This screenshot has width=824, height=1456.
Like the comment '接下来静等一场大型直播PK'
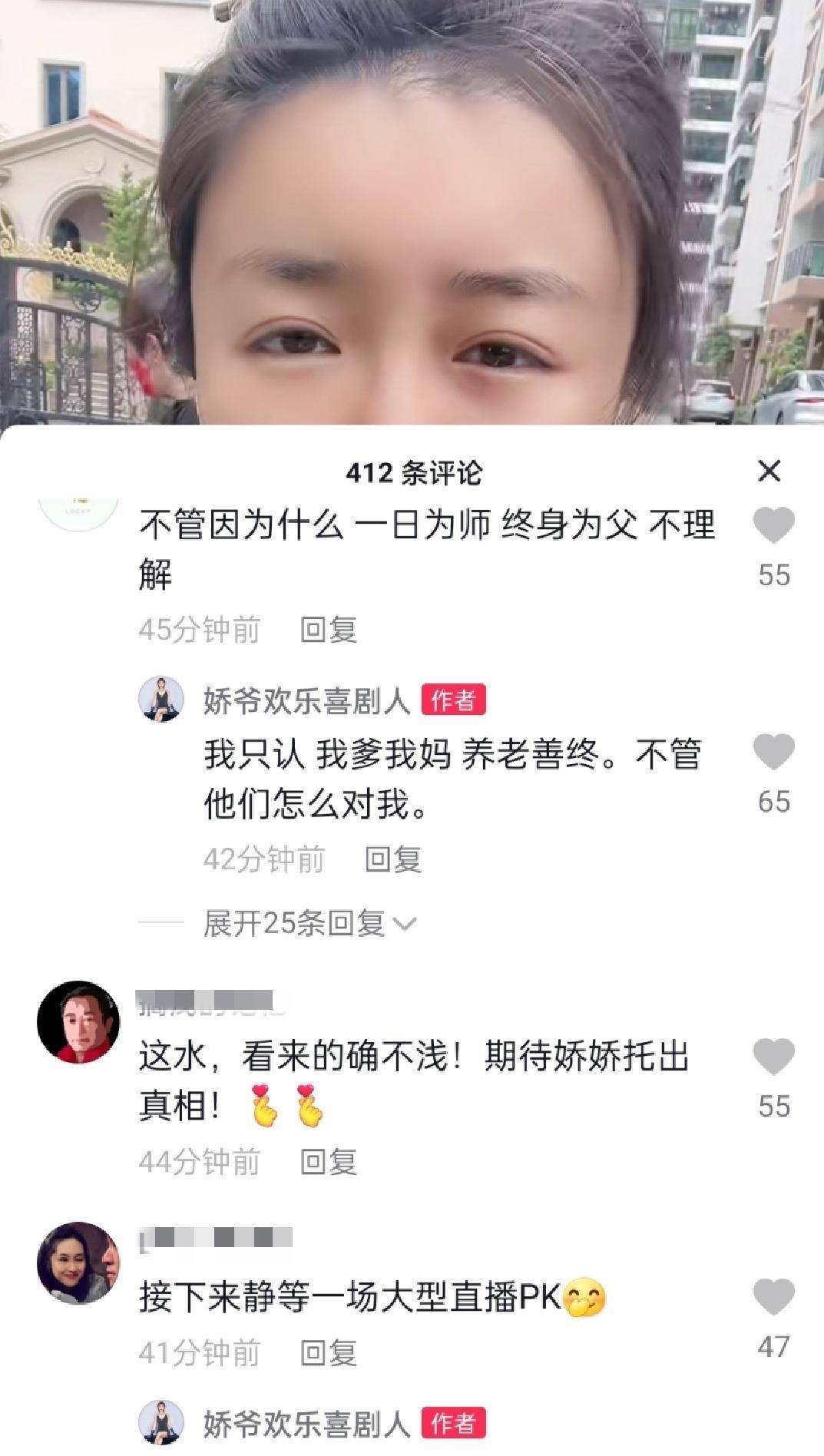pyautogui.click(x=773, y=1297)
